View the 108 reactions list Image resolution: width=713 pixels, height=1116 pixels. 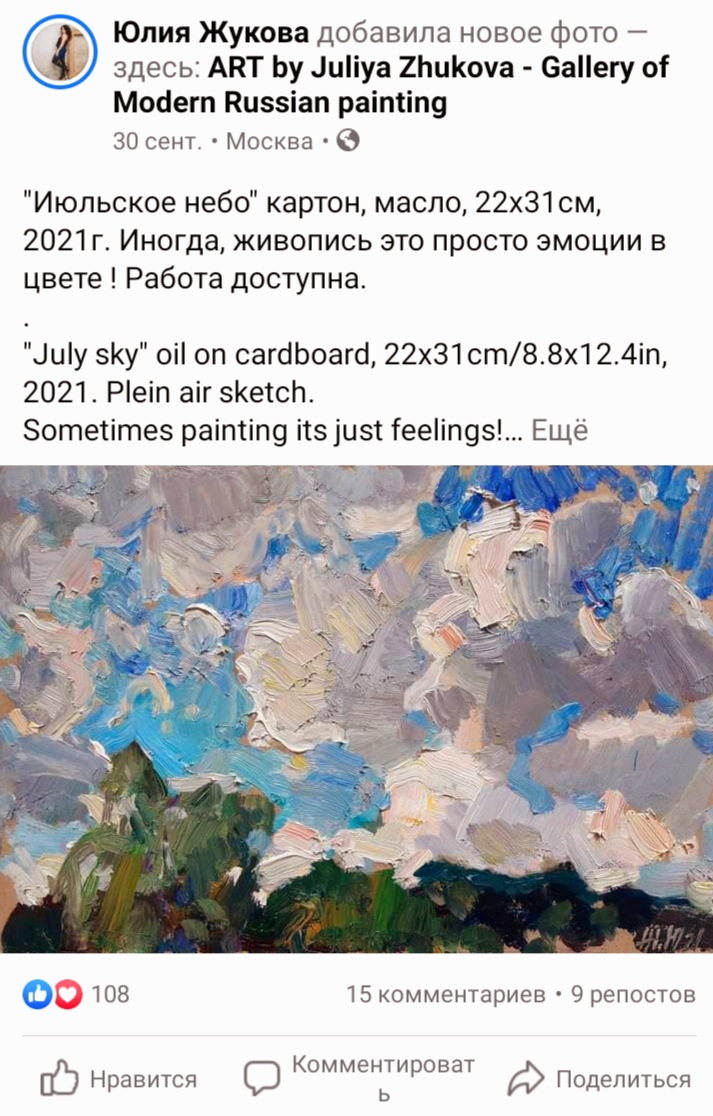point(78,994)
